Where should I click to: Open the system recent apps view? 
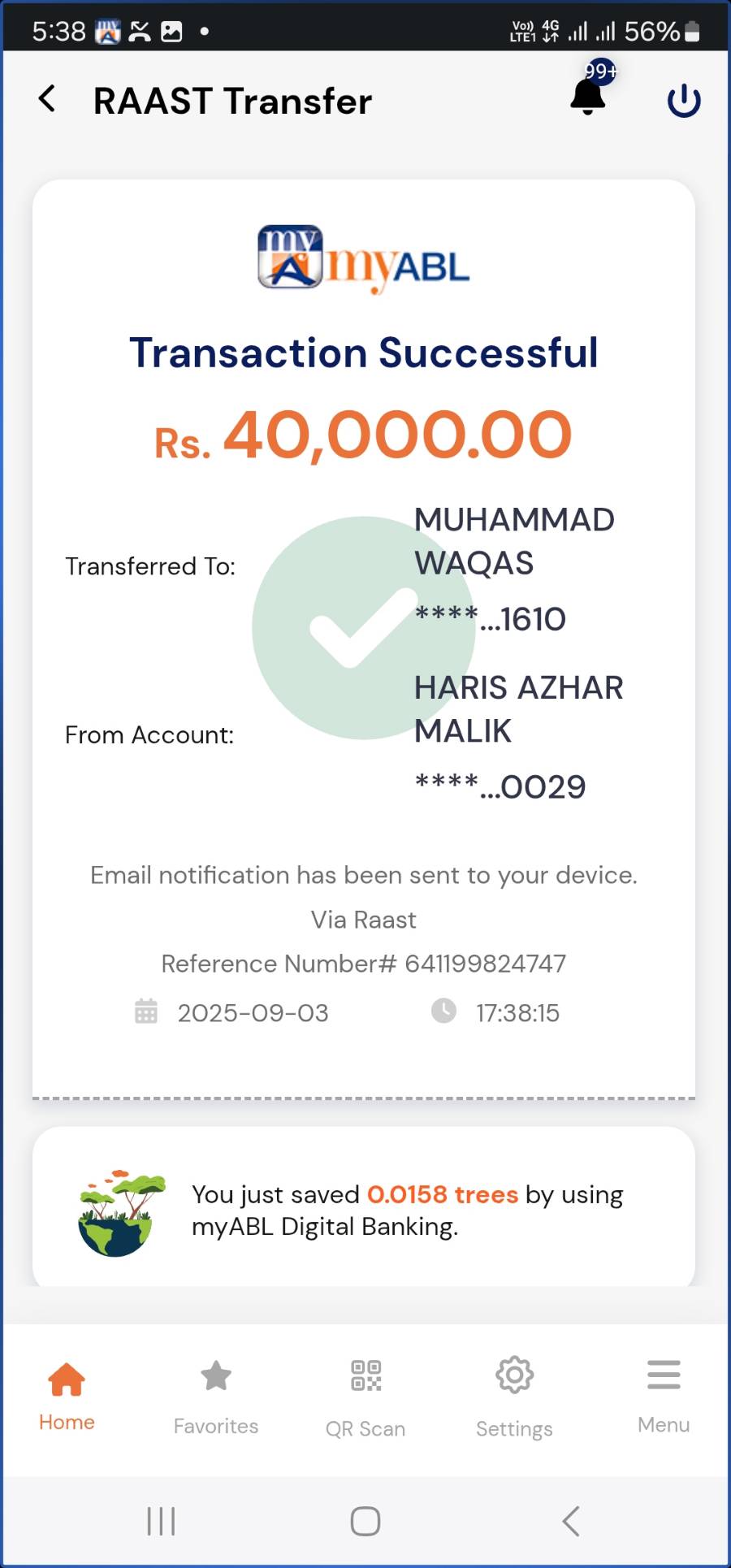coord(161,1521)
